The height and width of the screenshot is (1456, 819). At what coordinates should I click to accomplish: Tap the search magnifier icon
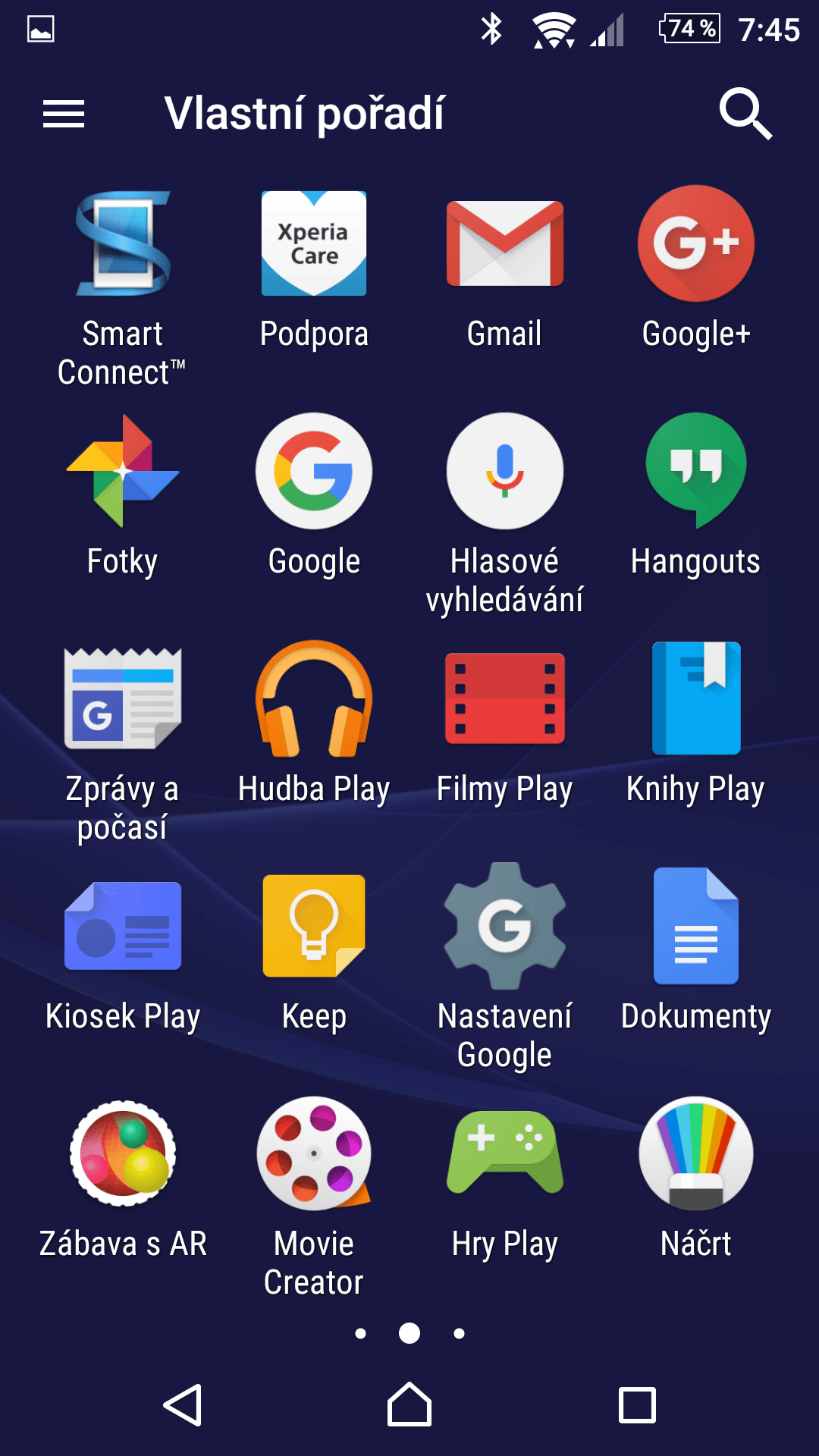[x=745, y=114]
